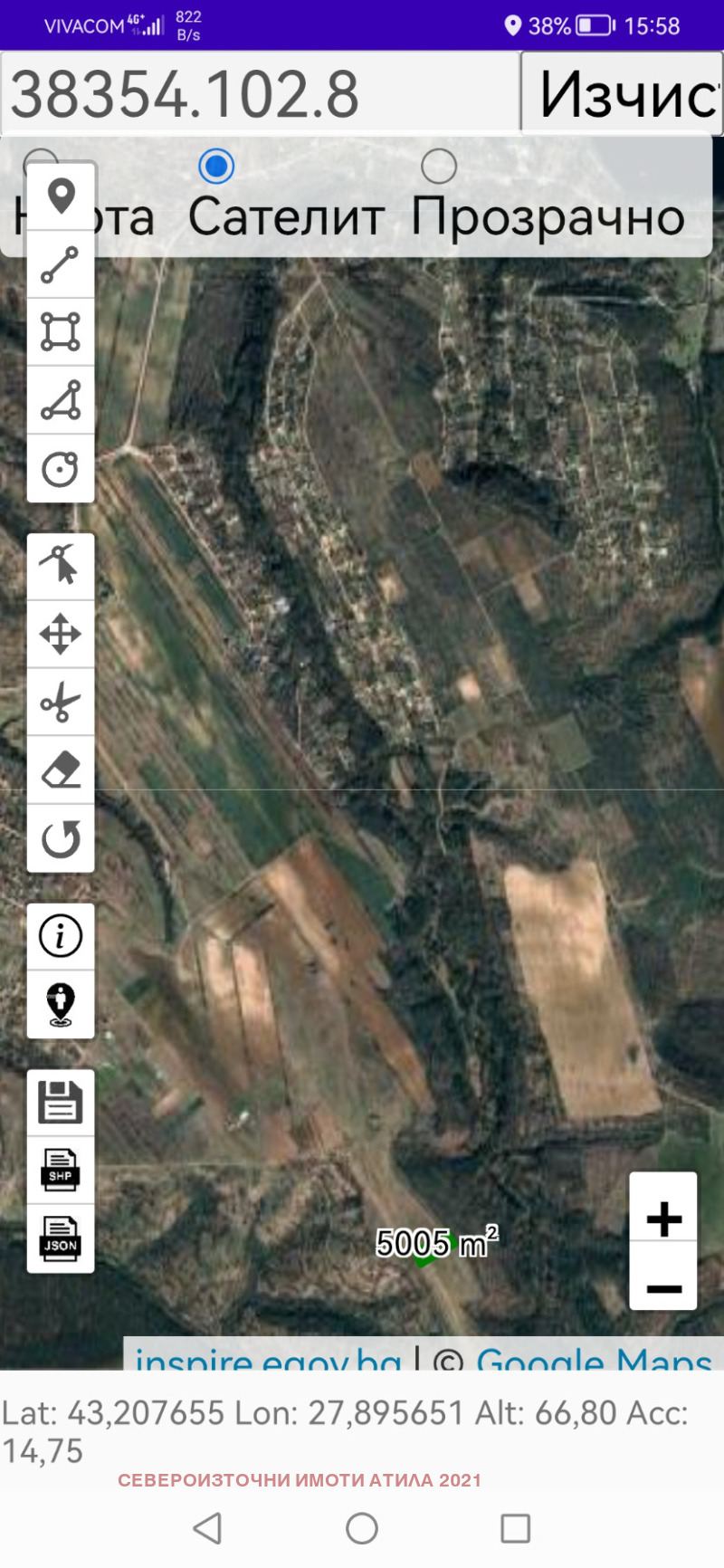This screenshot has width=724, height=1568.
Task: Tap the undo arrow tool
Action: pyautogui.click(x=61, y=838)
